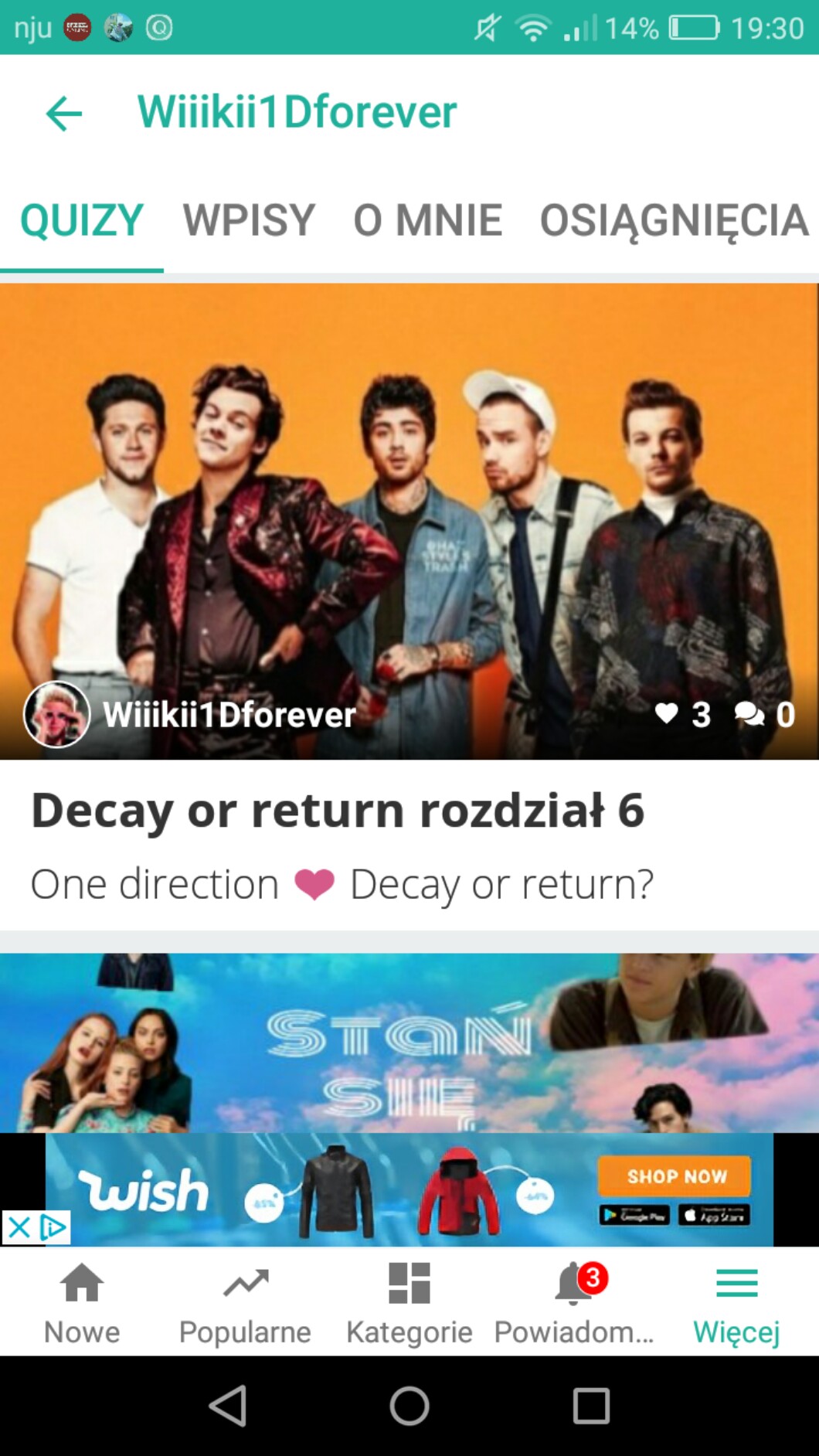Tap Wiiikii1Dforever's avatar on the quiz
The width and height of the screenshot is (819, 1456).
pyautogui.click(x=57, y=714)
